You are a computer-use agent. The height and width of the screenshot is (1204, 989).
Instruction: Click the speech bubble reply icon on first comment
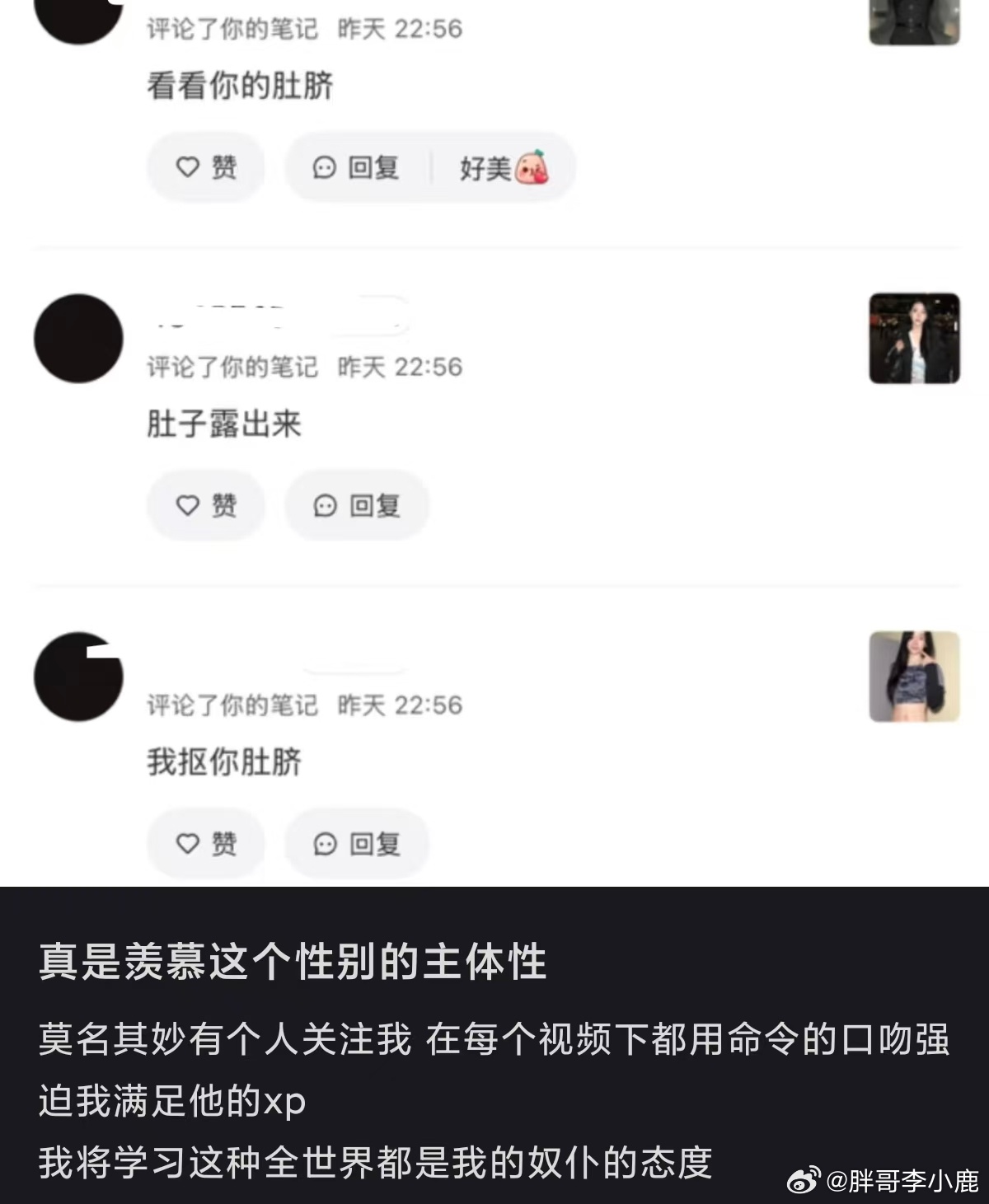pyautogui.click(x=326, y=167)
